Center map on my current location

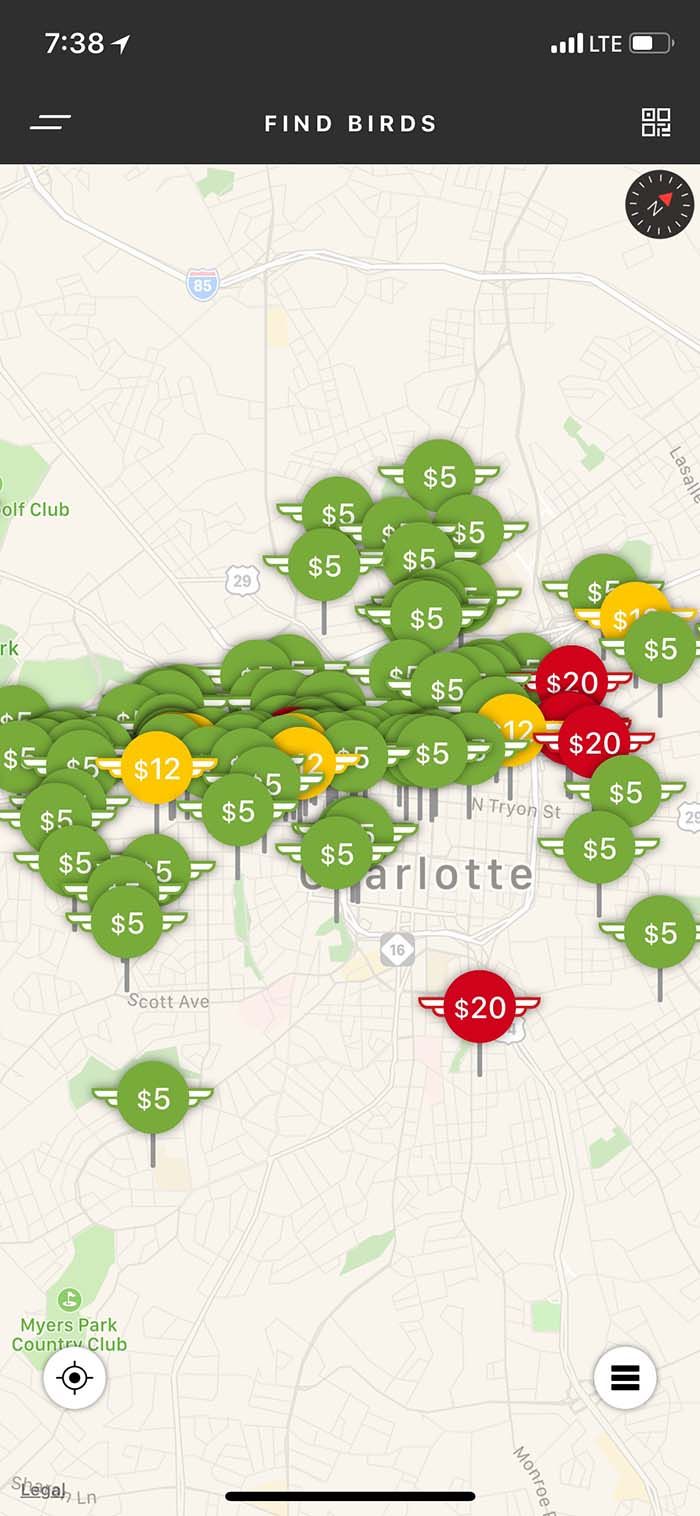click(x=75, y=1378)
